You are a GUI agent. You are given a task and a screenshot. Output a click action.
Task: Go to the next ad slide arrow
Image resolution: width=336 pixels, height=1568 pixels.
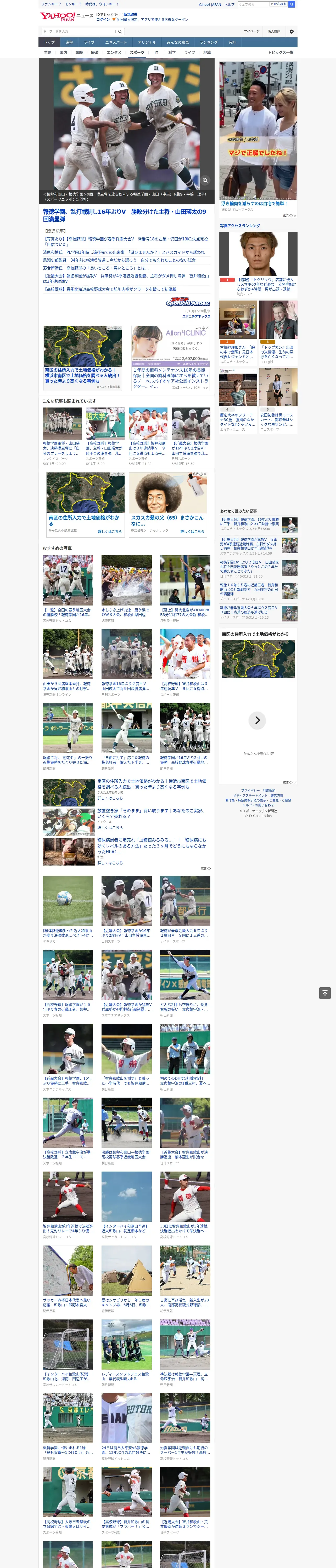(257, 720)
